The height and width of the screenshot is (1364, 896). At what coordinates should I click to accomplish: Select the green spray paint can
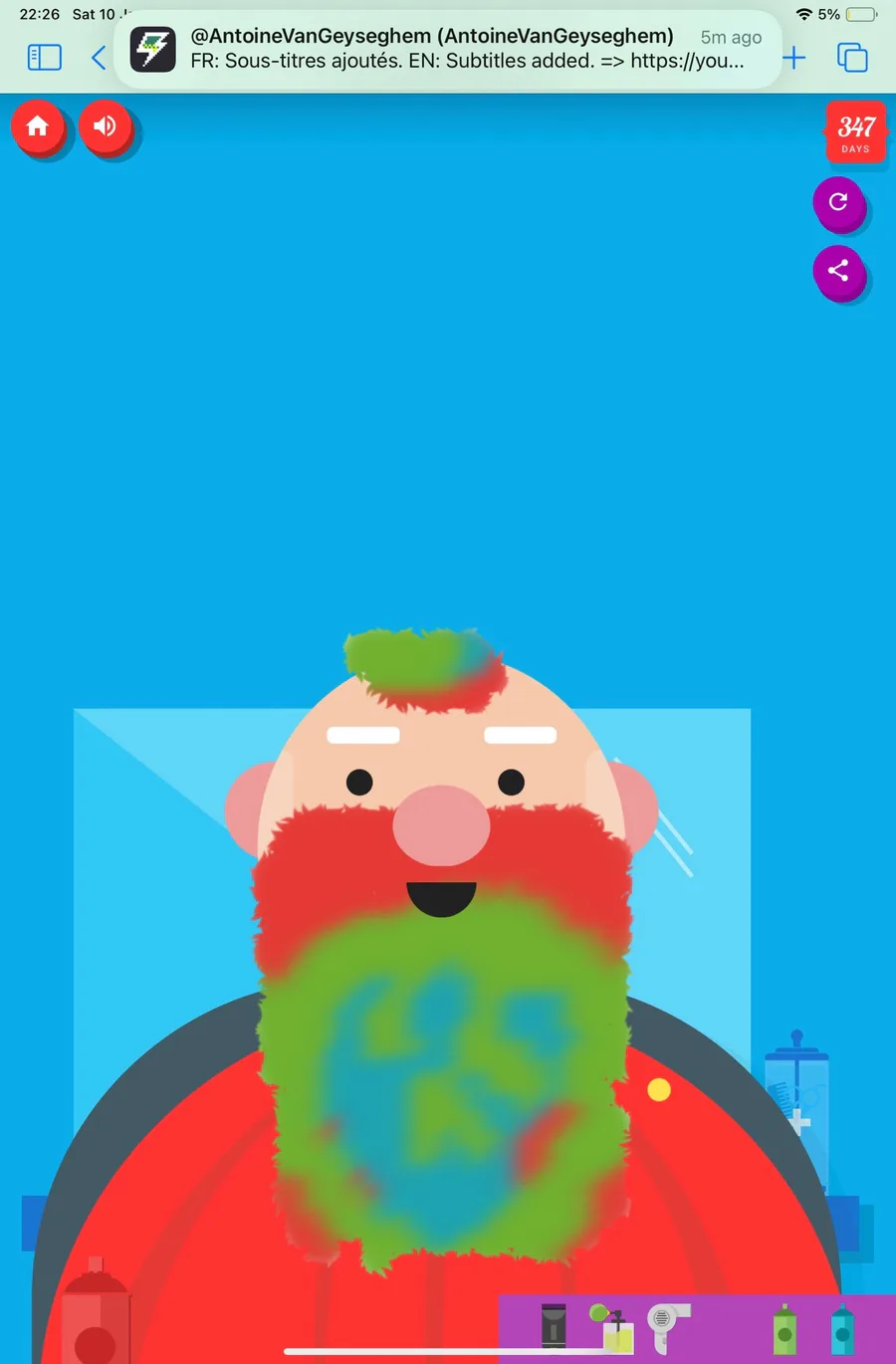click(x=784, y=1329)
